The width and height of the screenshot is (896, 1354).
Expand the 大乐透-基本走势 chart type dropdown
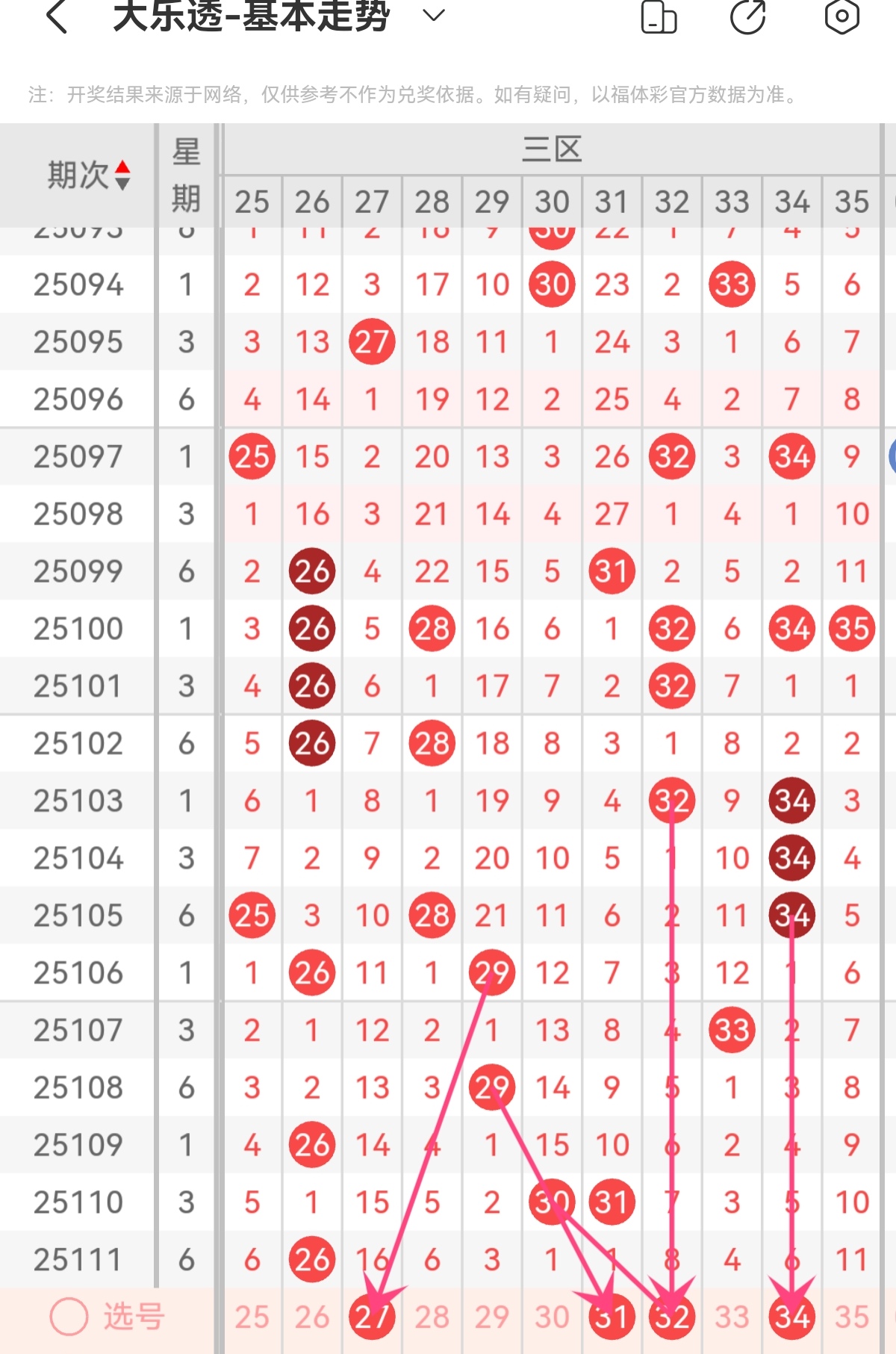pyautogui.click(x=433, y=15)
